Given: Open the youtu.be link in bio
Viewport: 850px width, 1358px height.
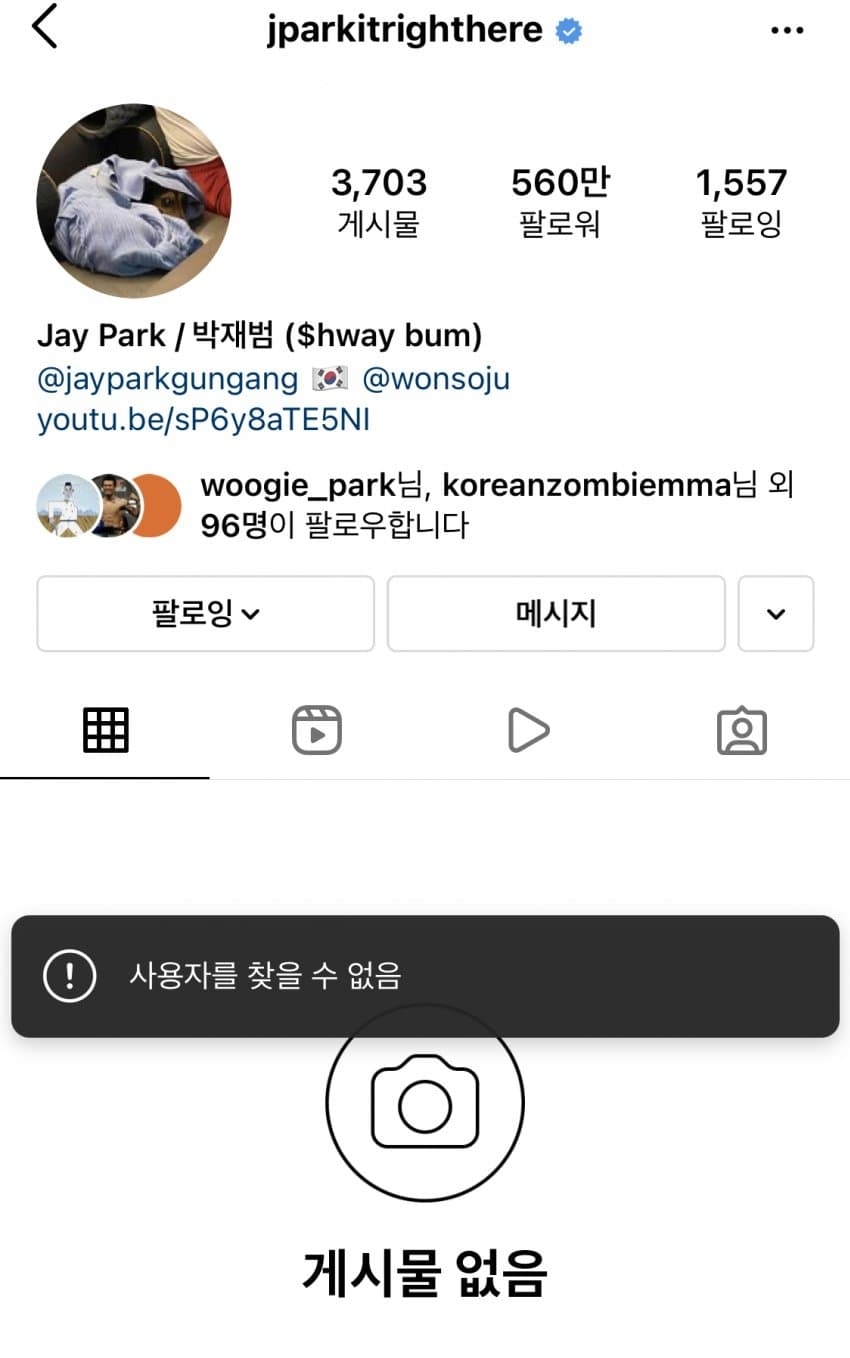Looking at the screenshot, I should tap(203, 420).
